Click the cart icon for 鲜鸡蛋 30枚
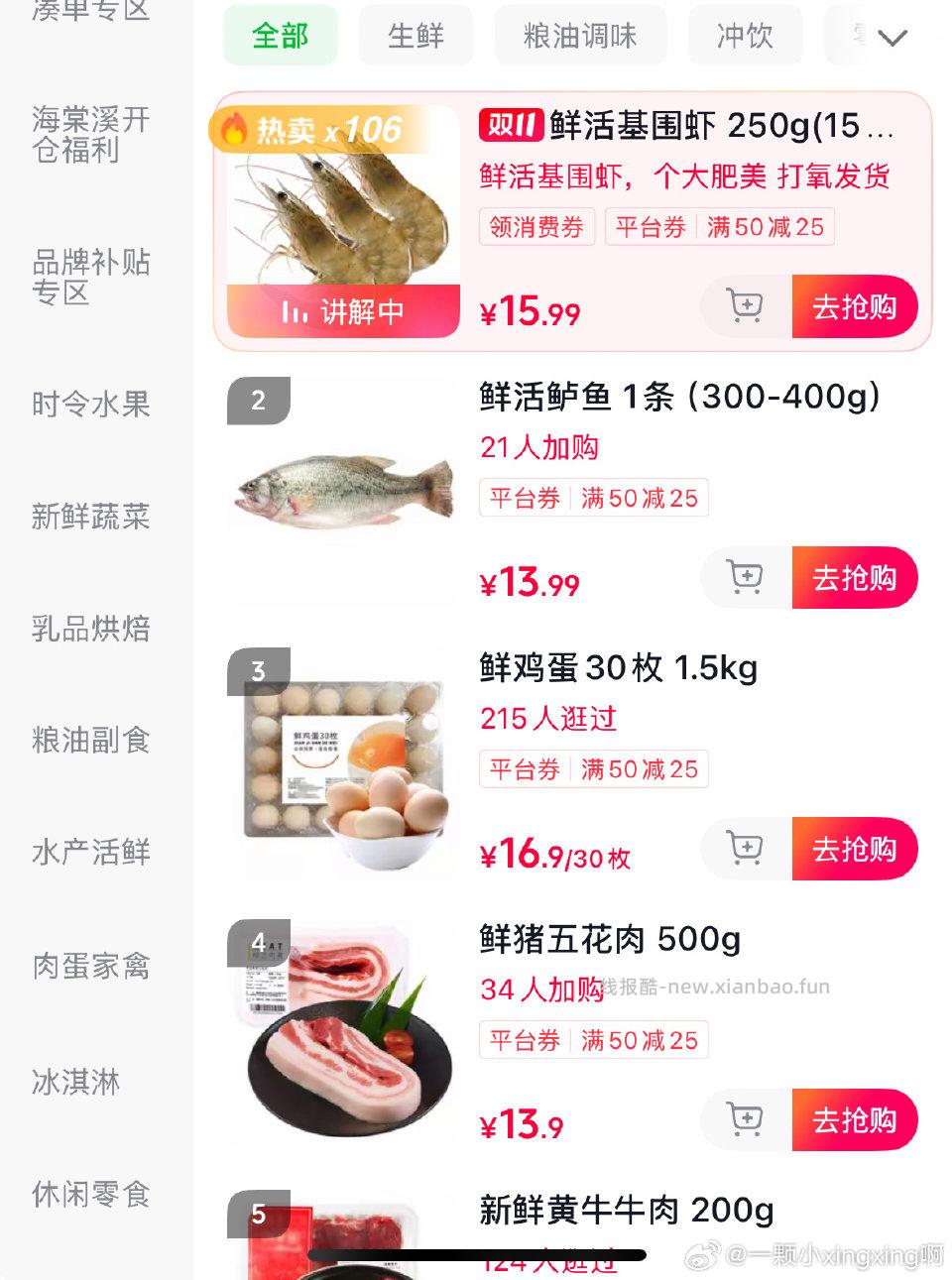952x1280 pixels. coord(744,849)
